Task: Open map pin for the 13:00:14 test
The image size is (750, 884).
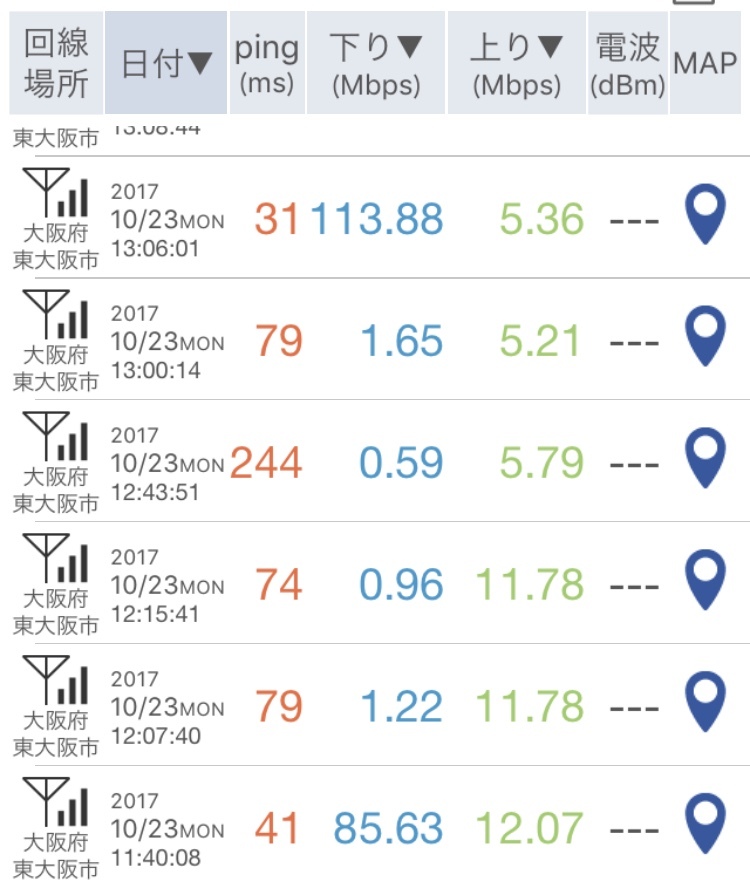Action: [x=707, y=338]
